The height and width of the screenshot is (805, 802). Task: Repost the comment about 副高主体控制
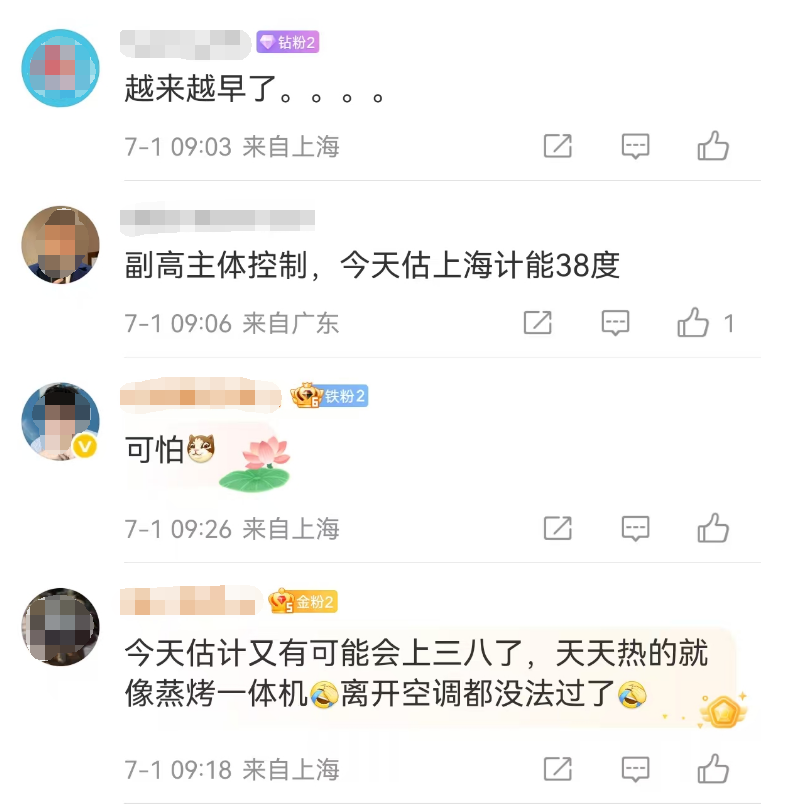coord(538,322)
